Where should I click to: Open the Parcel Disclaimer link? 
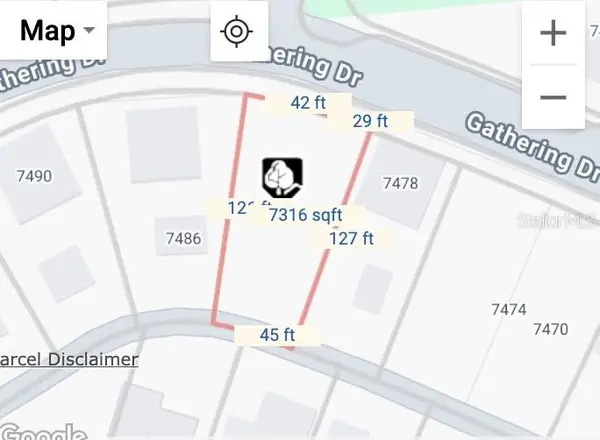point(68,359)
